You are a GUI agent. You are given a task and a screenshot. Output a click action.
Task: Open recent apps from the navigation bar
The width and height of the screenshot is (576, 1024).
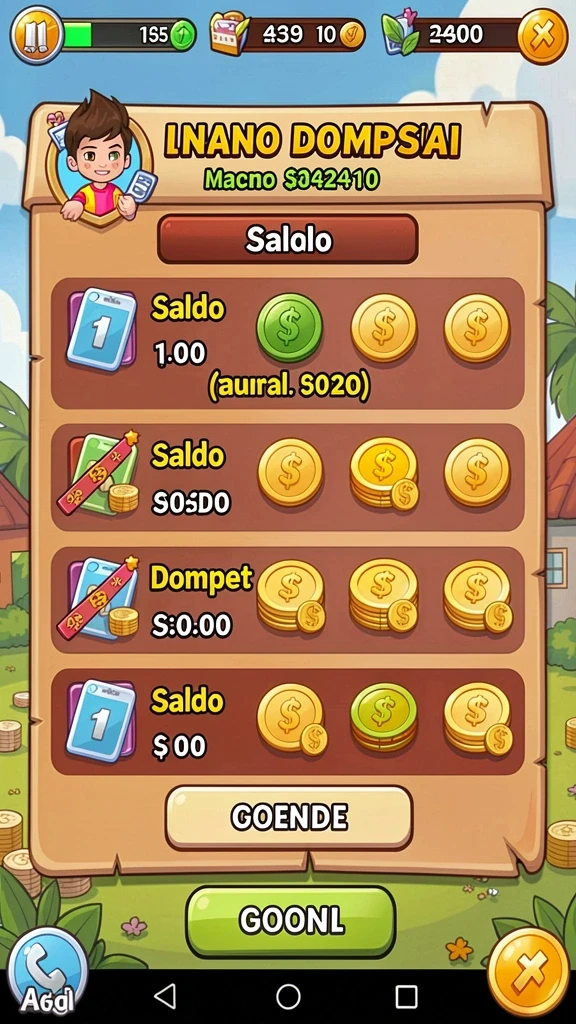[406, 997]
